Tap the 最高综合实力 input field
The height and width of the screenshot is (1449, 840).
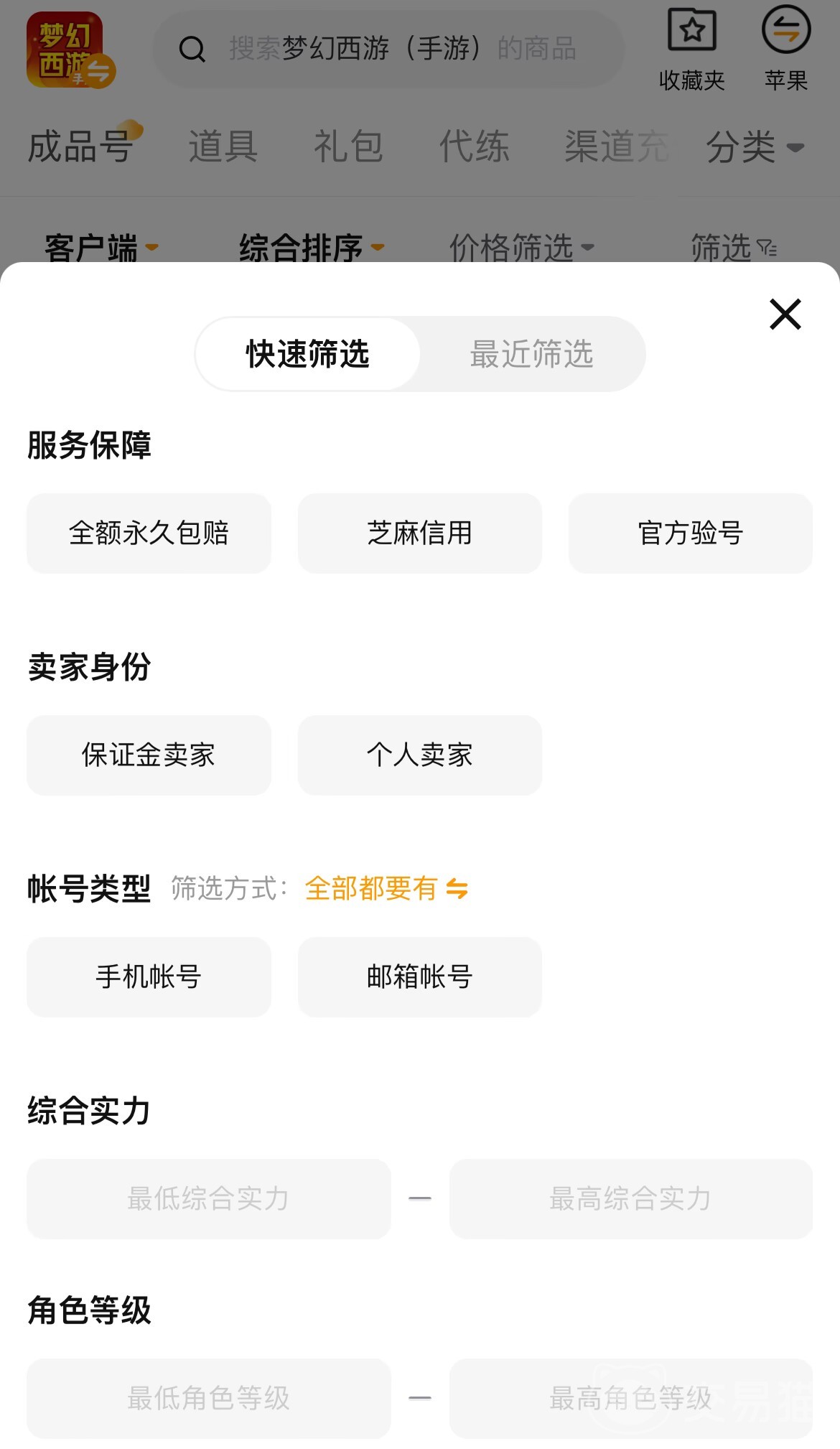click(630, 1198)
